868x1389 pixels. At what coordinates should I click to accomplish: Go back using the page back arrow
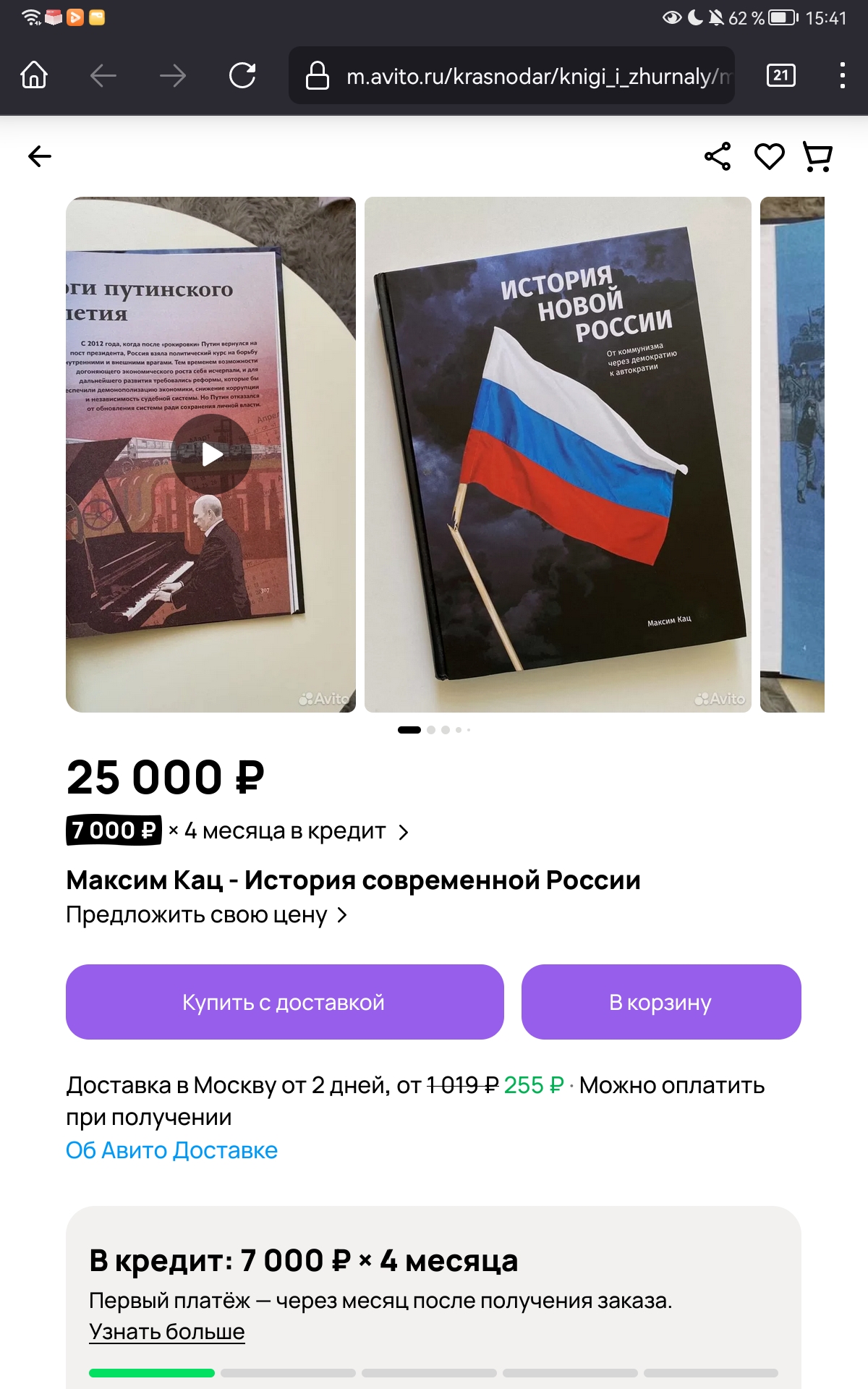(40, 156)
